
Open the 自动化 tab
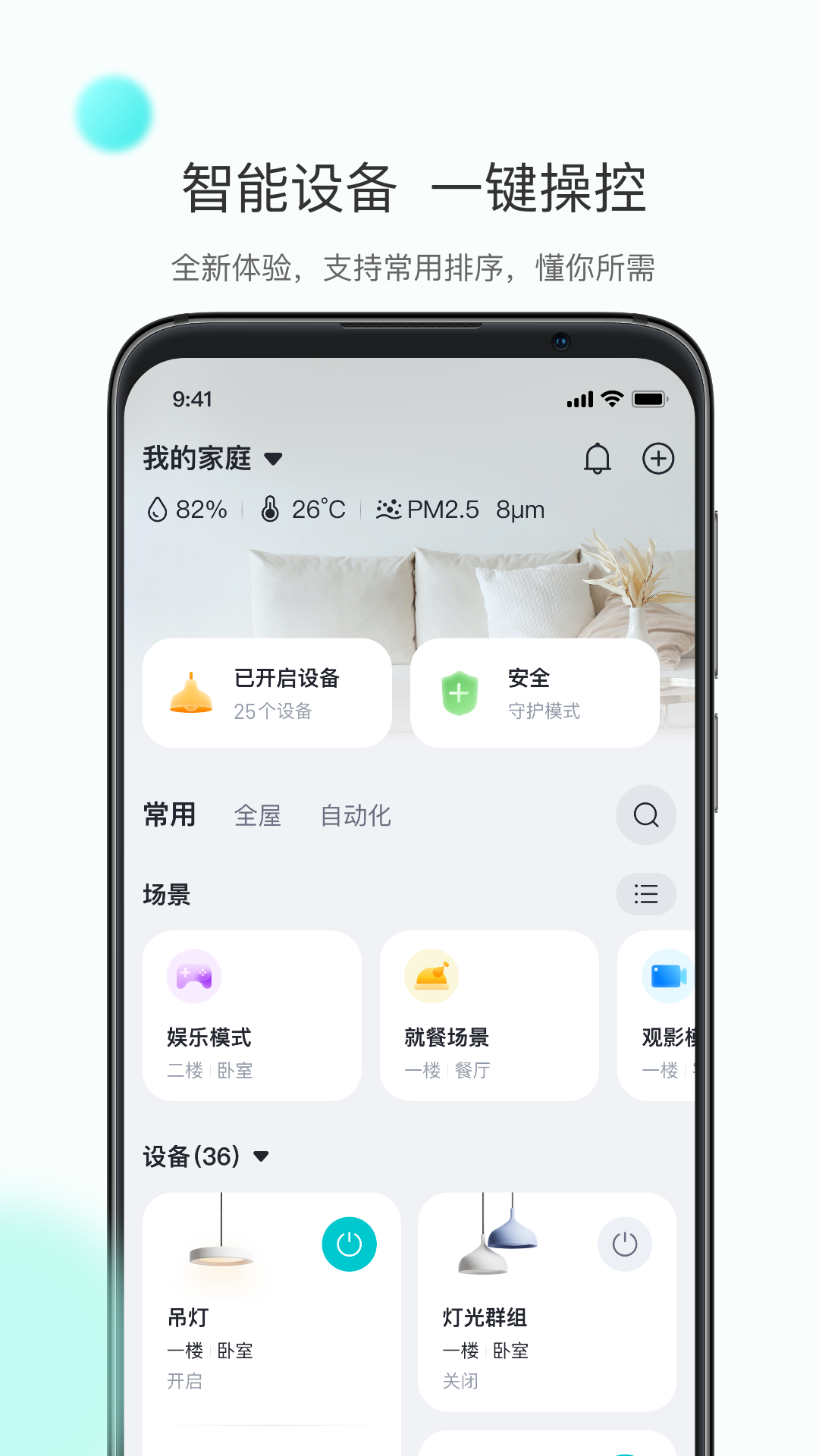[x=356, y=815]
